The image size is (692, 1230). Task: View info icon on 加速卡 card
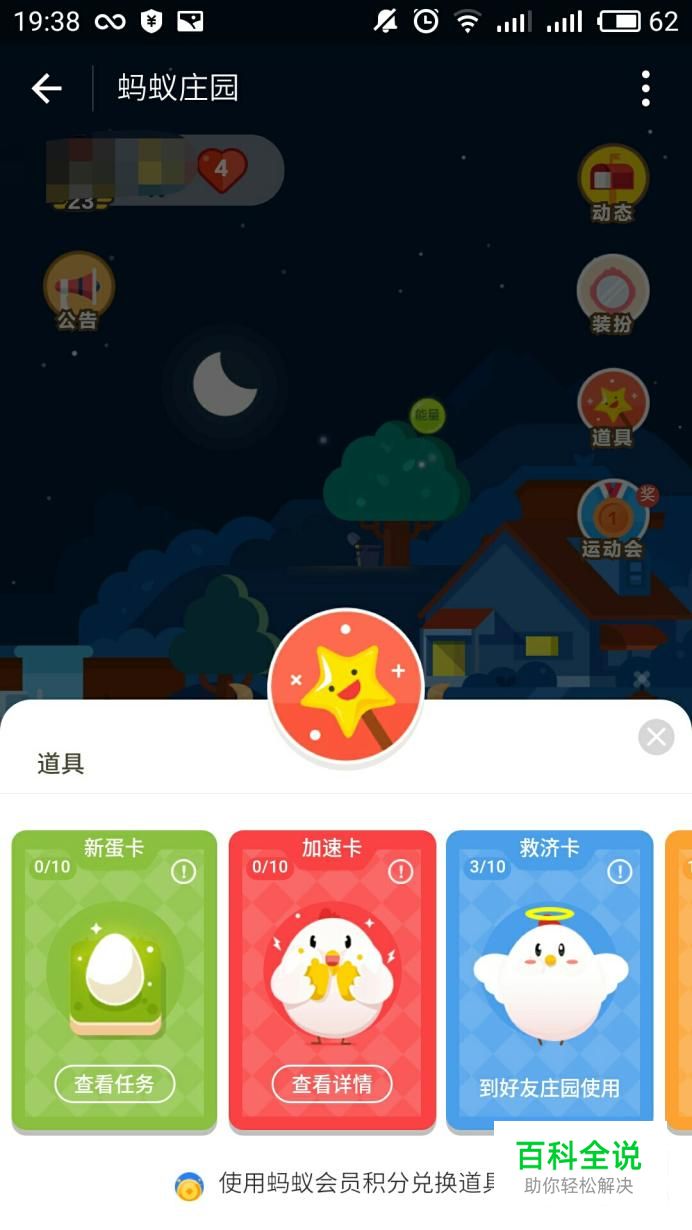(401, 871)
